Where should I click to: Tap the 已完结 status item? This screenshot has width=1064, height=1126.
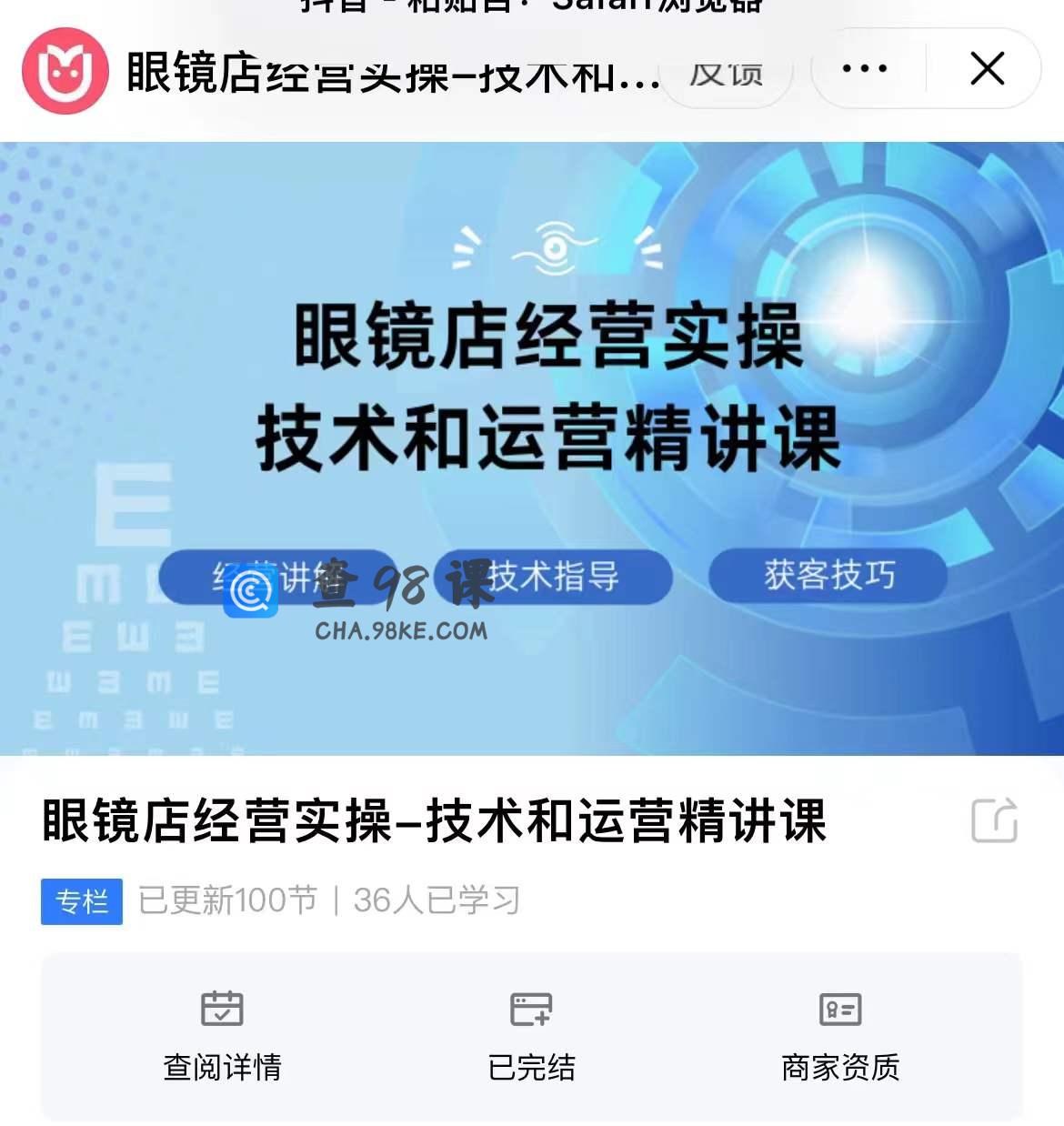pyautogui.click(x=531, y=1037)
